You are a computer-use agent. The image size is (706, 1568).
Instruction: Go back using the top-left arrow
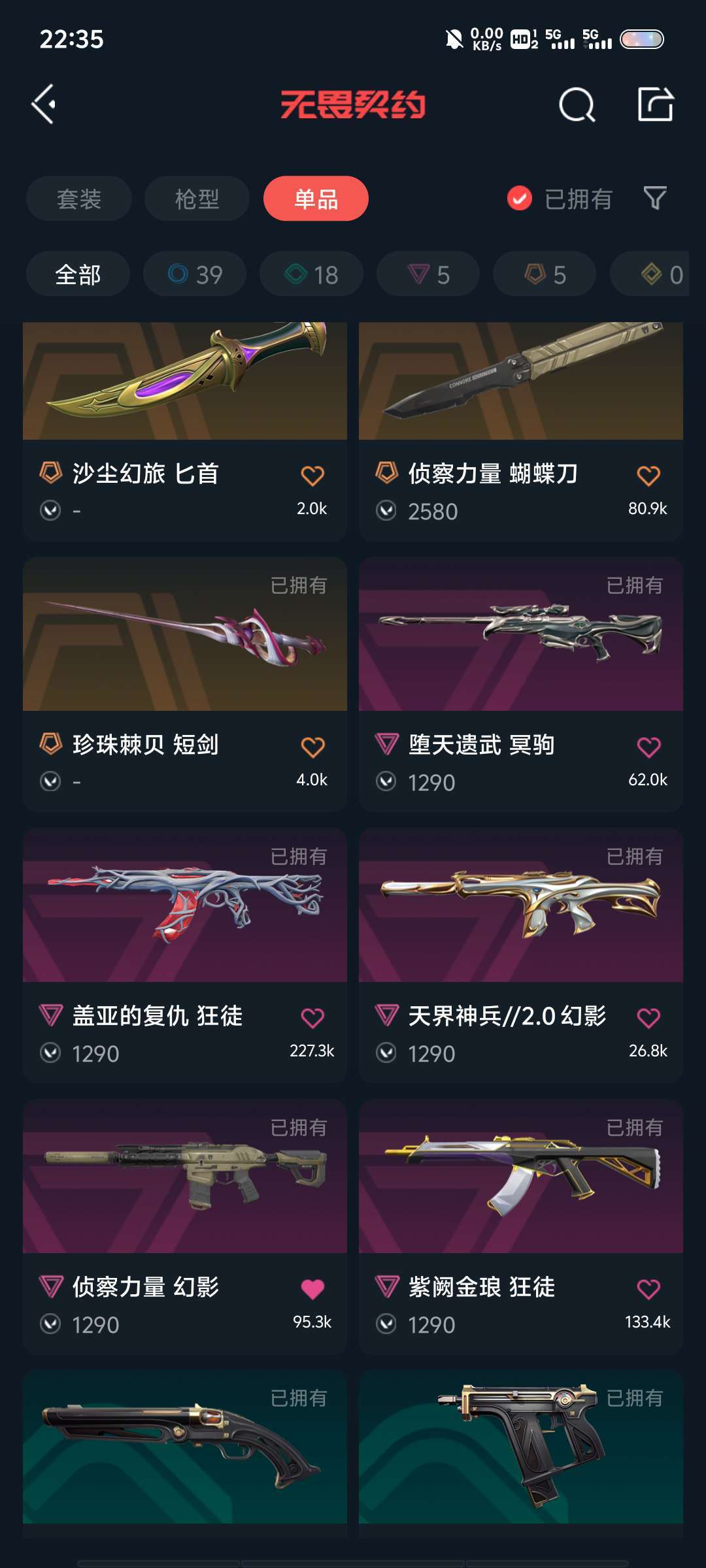click(44, 105)
